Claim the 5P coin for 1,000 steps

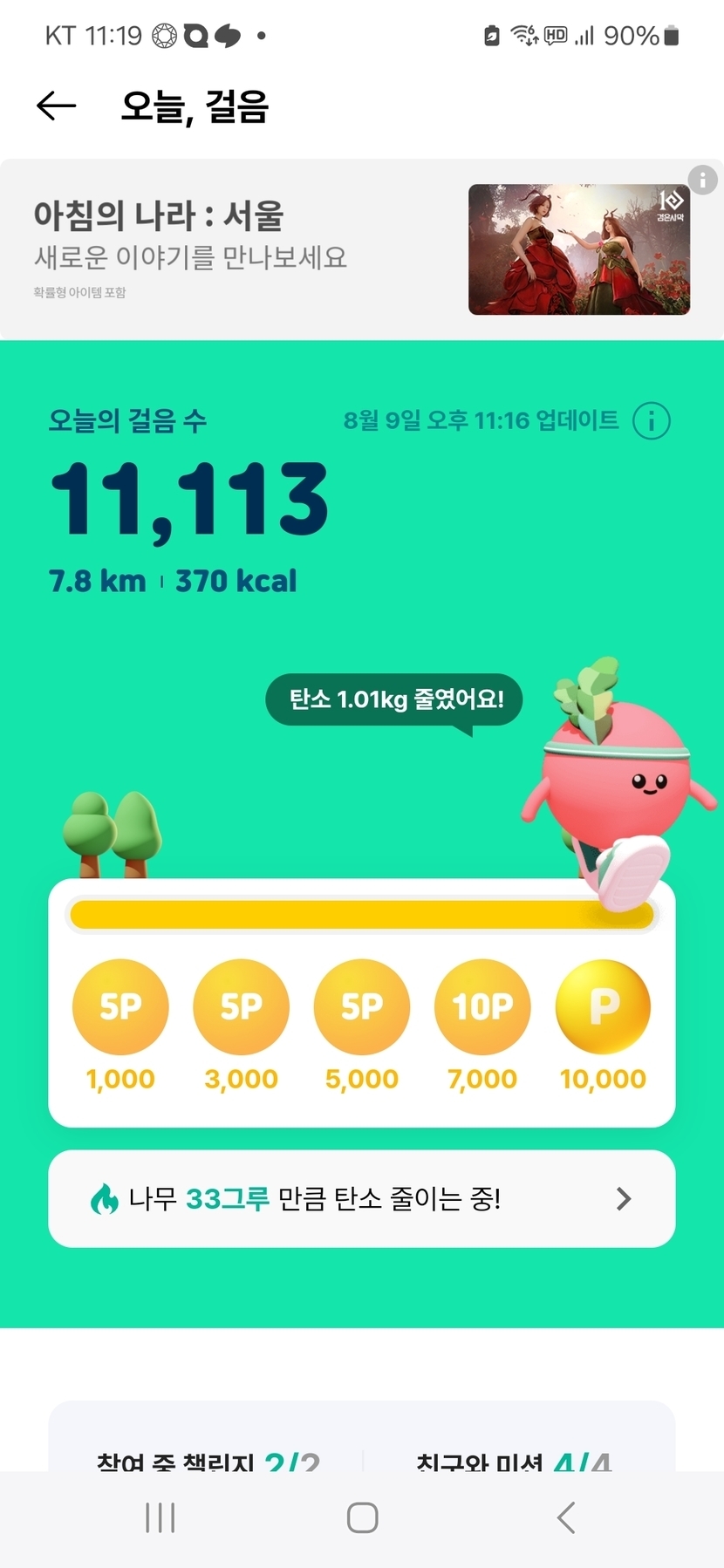point(120,1006)
